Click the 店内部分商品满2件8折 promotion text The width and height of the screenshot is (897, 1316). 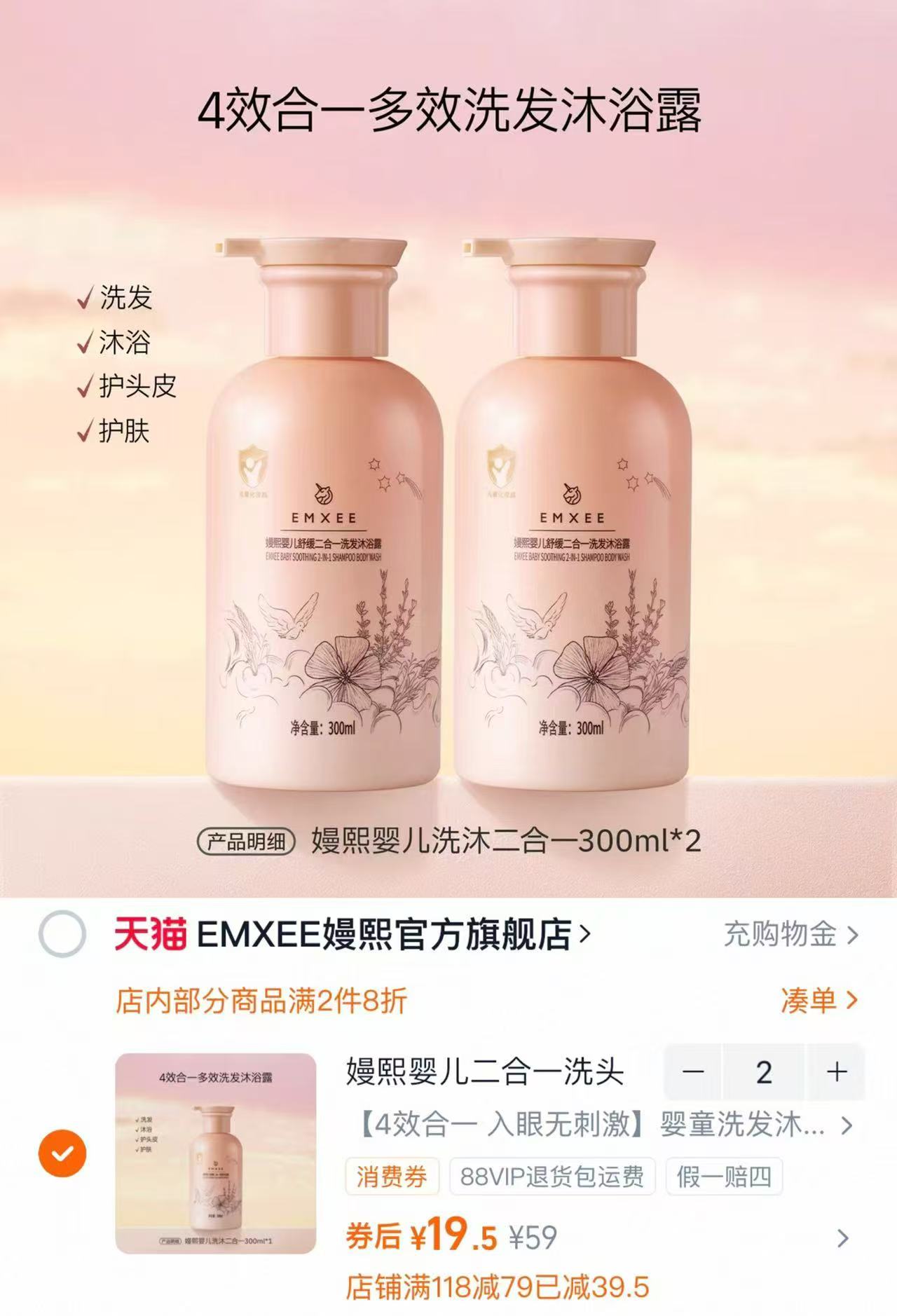[x=263, y=998]
